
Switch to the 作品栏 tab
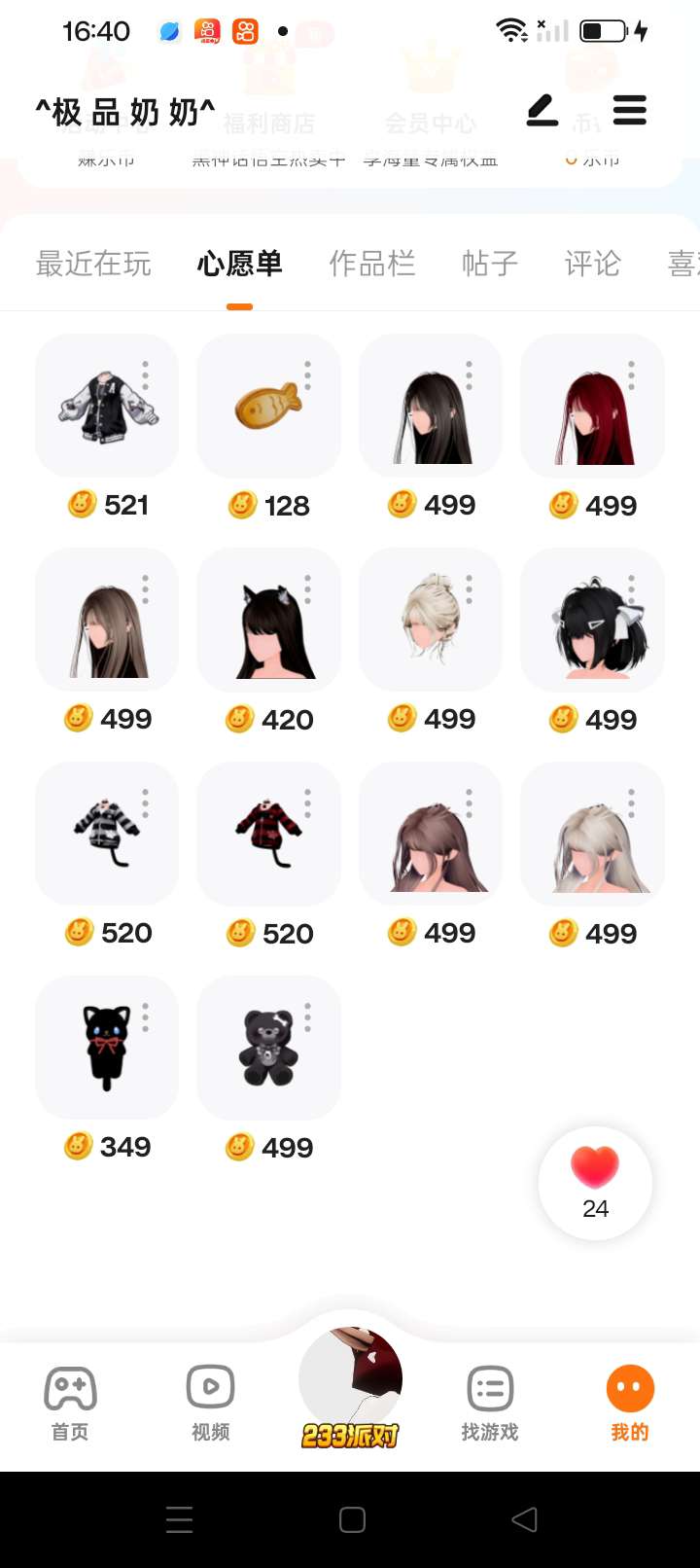(372, 264)
